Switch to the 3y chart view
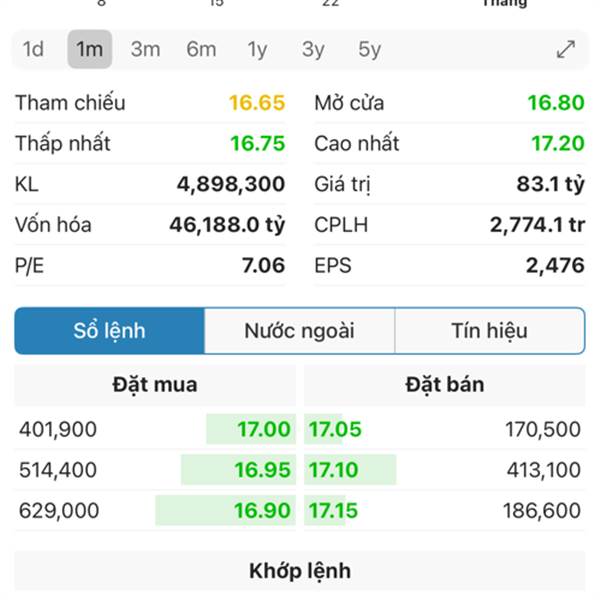 (x=313, y=49)
